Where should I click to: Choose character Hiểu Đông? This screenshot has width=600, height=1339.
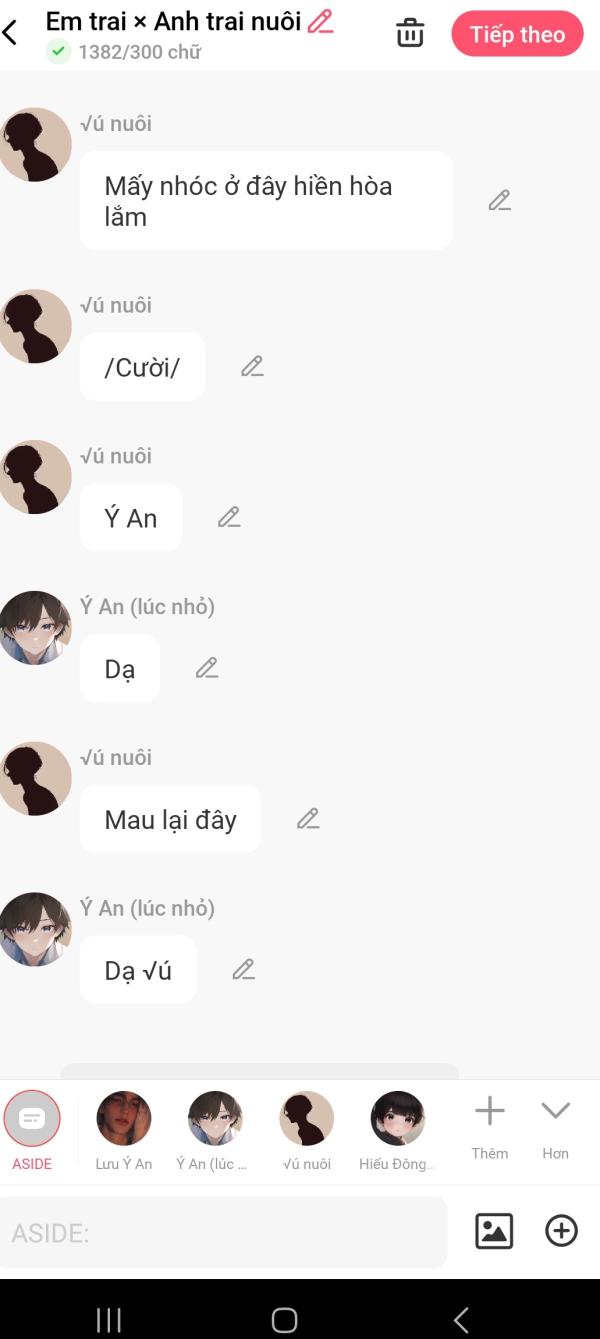coord(398,1131)
